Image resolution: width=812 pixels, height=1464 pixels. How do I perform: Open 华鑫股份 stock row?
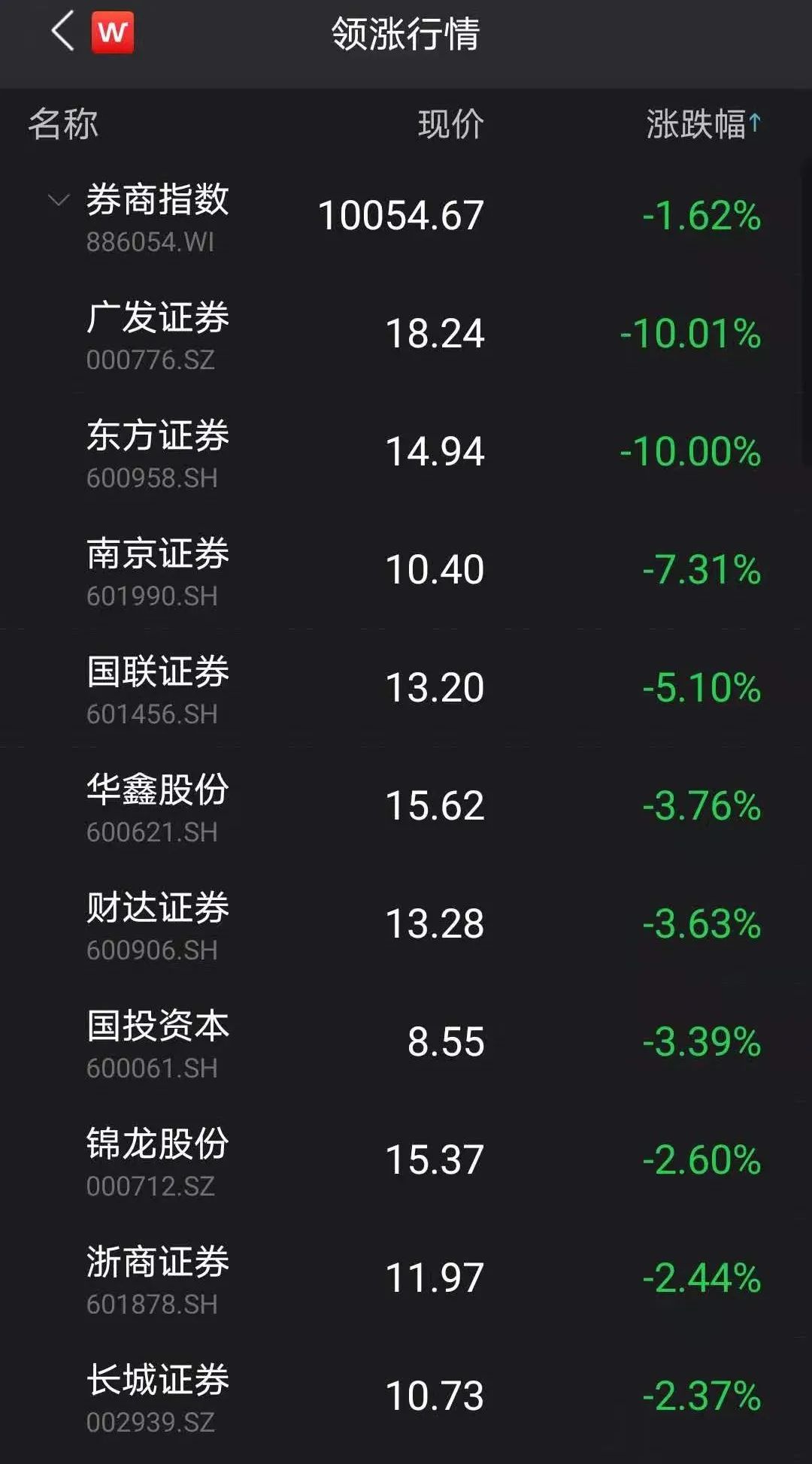(406, 806)
